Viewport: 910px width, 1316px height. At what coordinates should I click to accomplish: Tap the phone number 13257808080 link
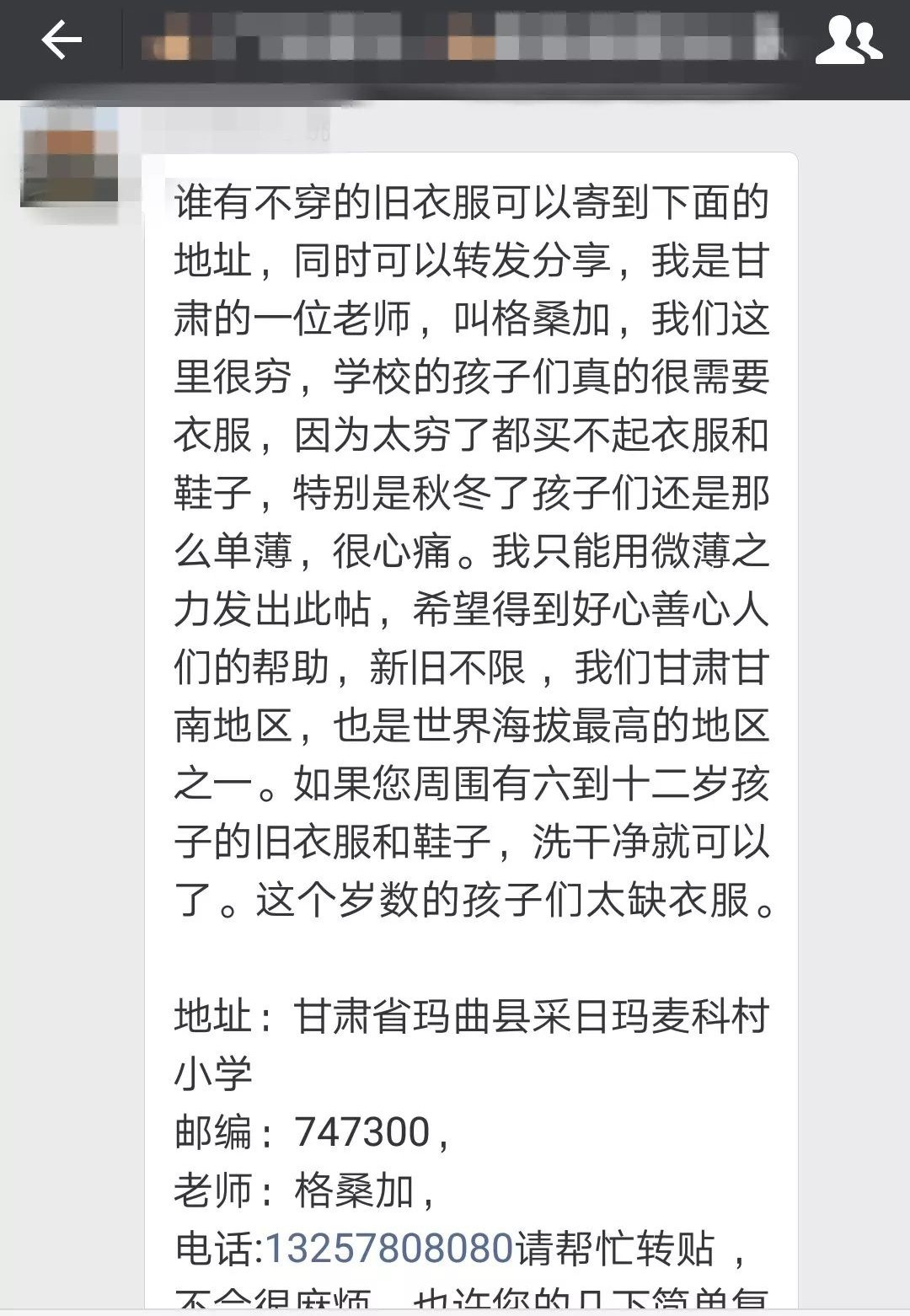tap(389, 1248)
